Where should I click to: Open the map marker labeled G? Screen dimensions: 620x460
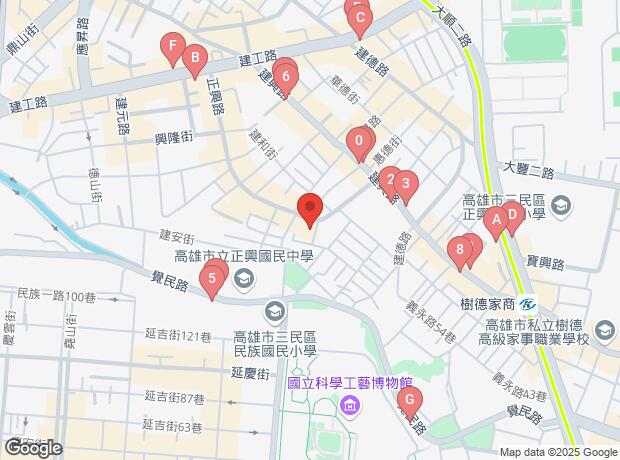[407, 401]
